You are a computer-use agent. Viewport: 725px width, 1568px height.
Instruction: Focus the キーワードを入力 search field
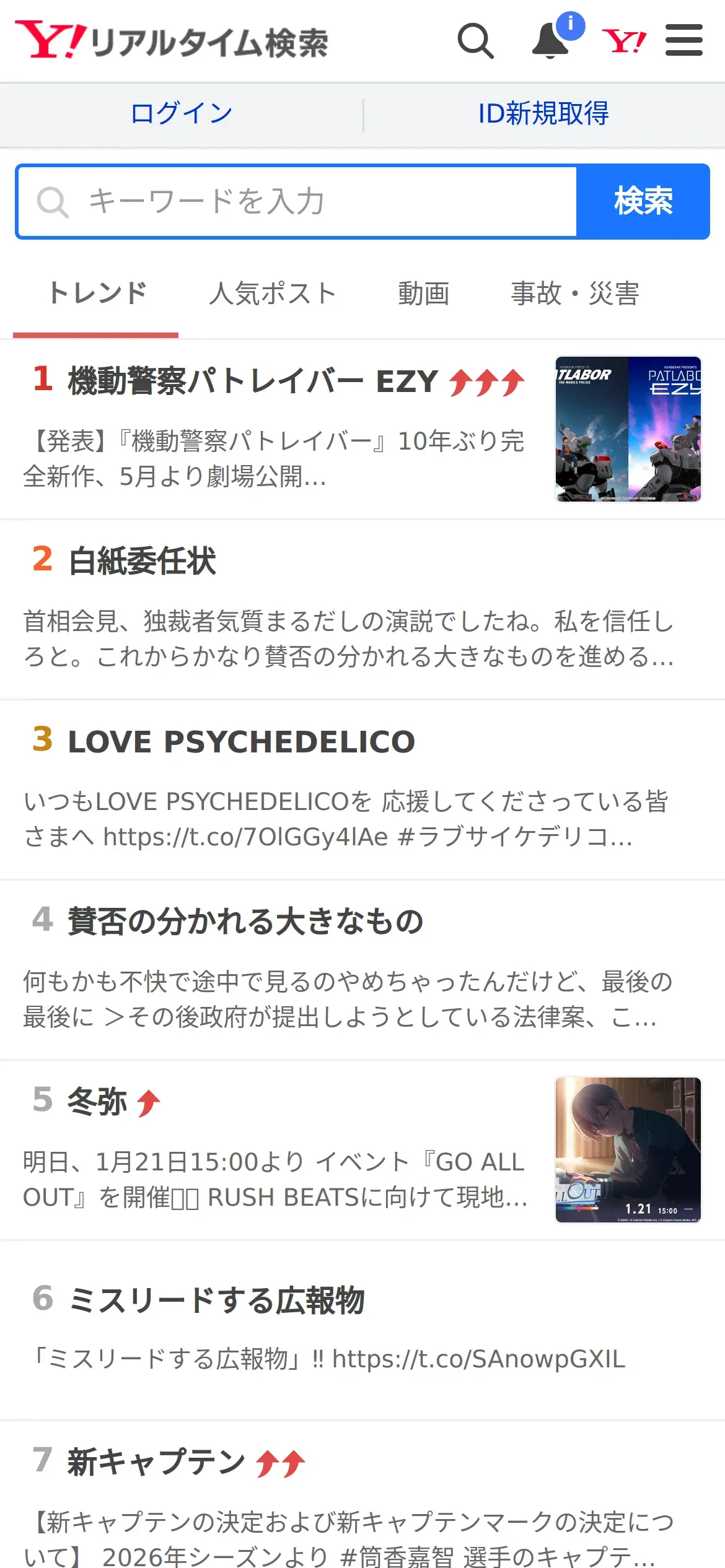(297, 201)
